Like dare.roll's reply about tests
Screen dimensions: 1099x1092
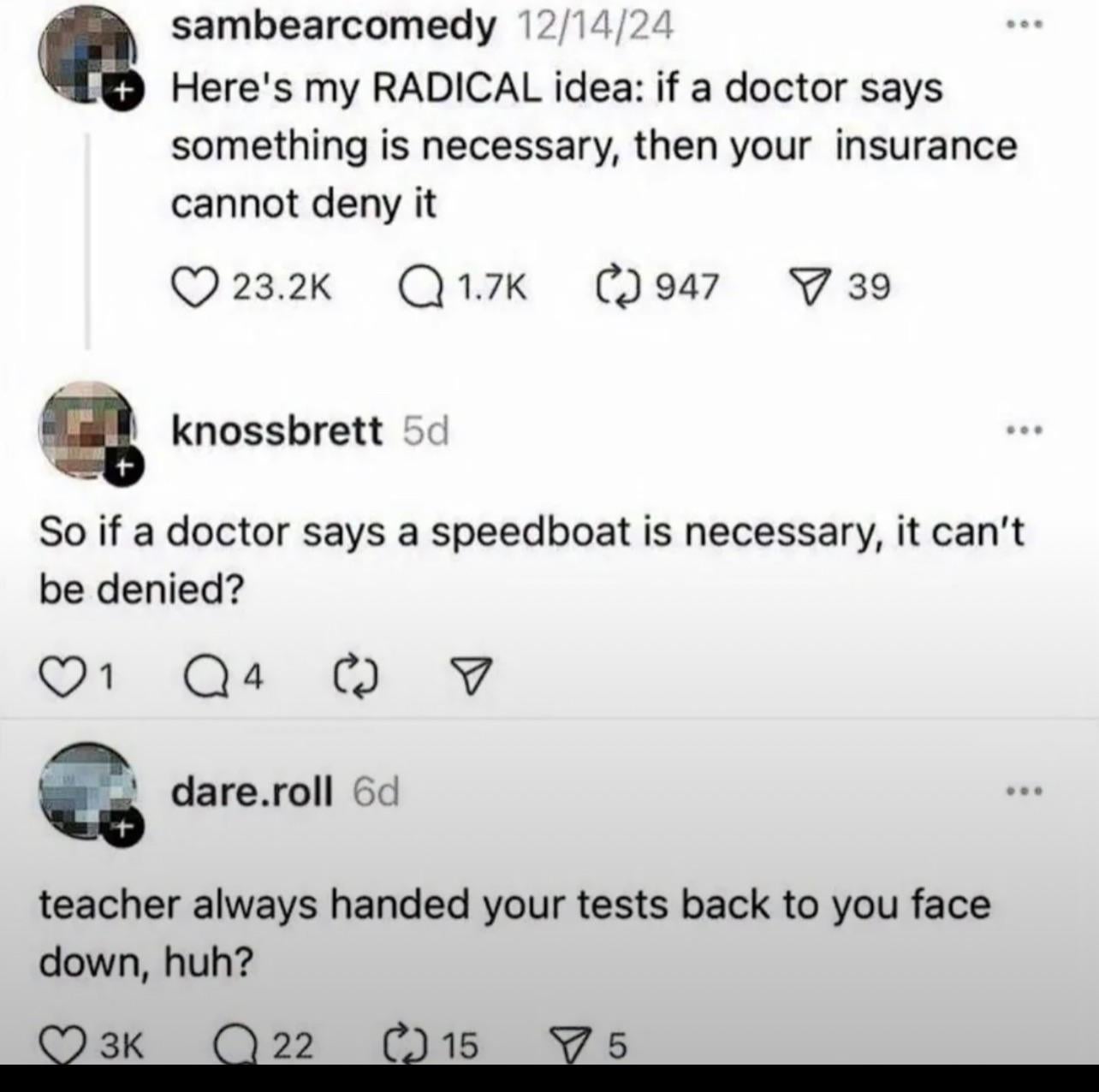coord(62,1046)
